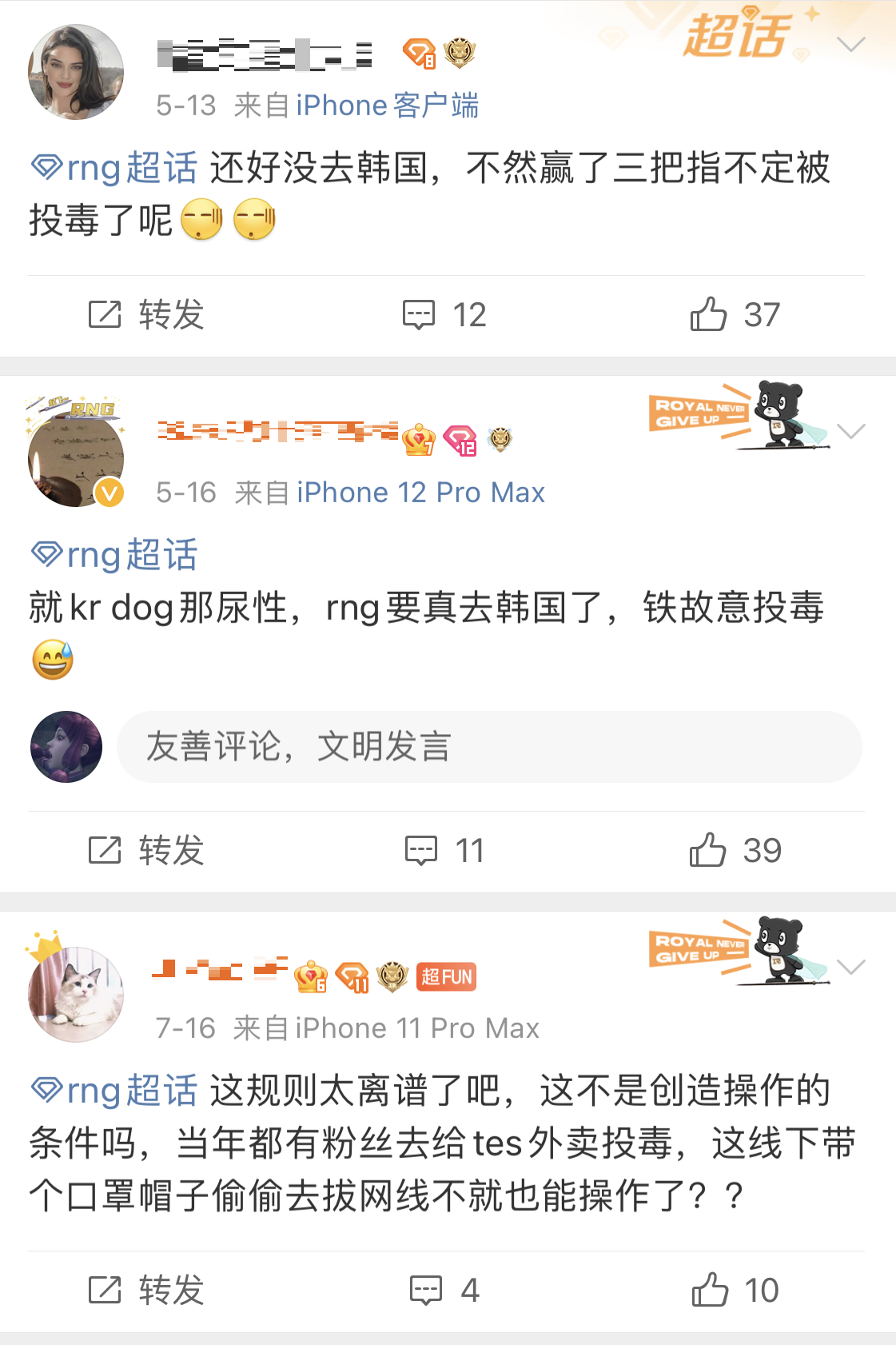
Task: Like the post with 37 likes
Action: (x=734, y=315)
